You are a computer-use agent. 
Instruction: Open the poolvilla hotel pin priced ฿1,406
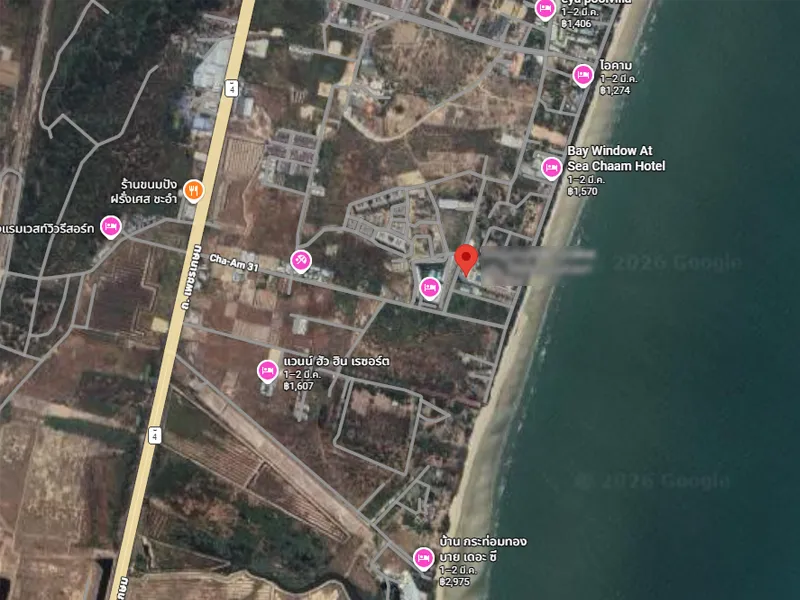coord(545,9)
